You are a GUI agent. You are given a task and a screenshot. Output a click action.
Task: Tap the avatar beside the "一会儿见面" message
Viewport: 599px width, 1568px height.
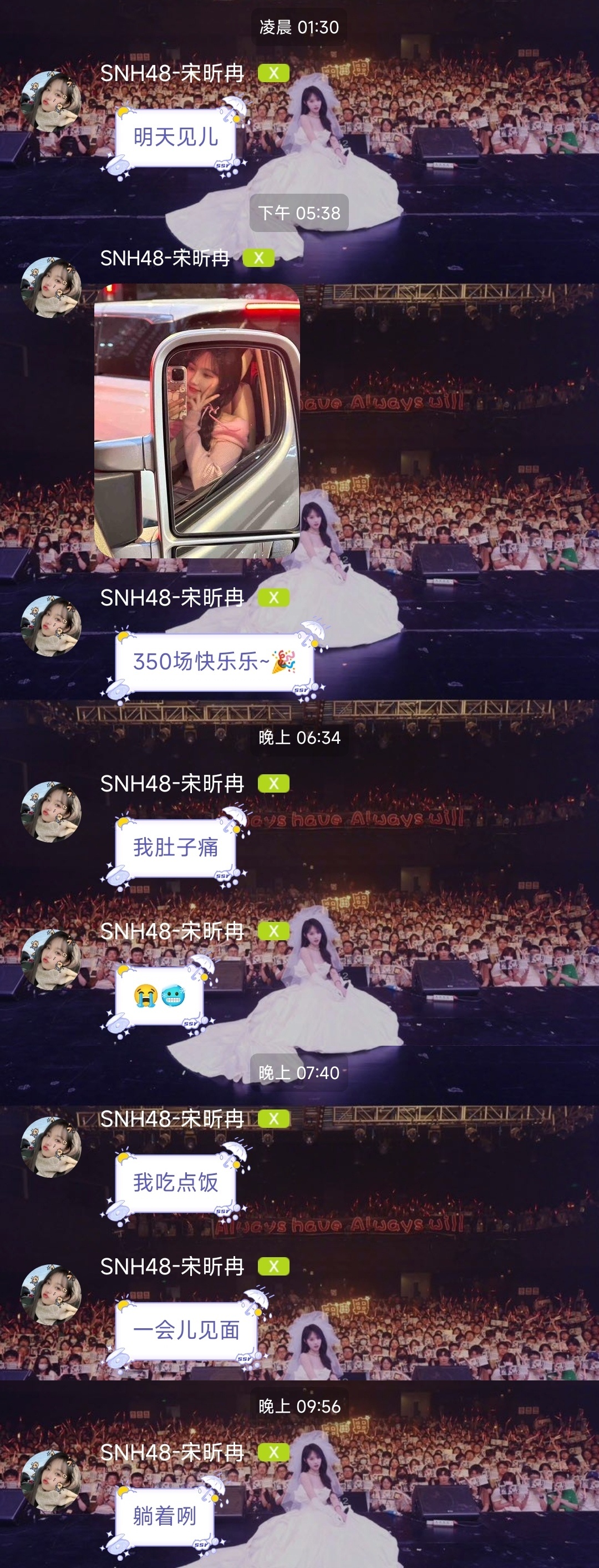51,1295
